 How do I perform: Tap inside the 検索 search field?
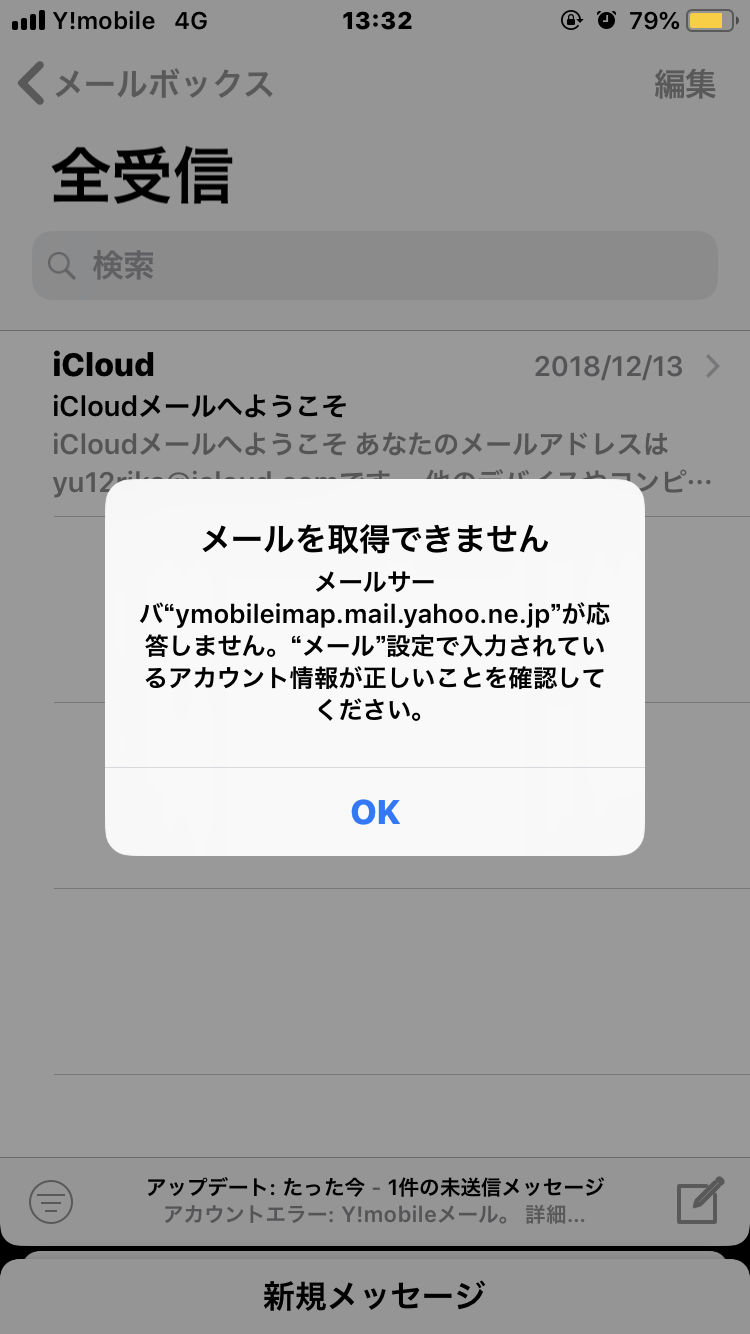click(x=300, y=265)
